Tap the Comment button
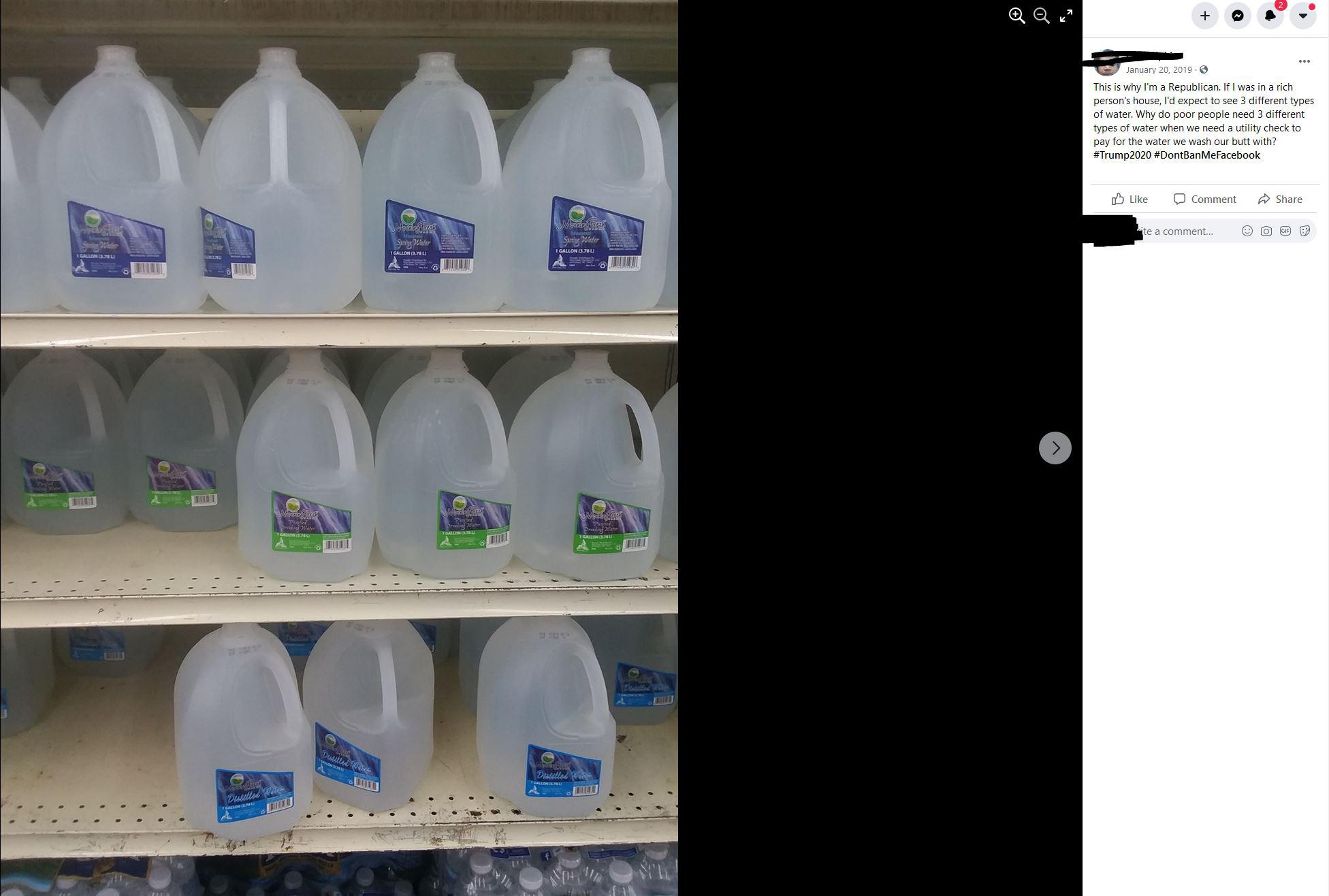This screenshot has height=896, width=1329. point(1204,199)
